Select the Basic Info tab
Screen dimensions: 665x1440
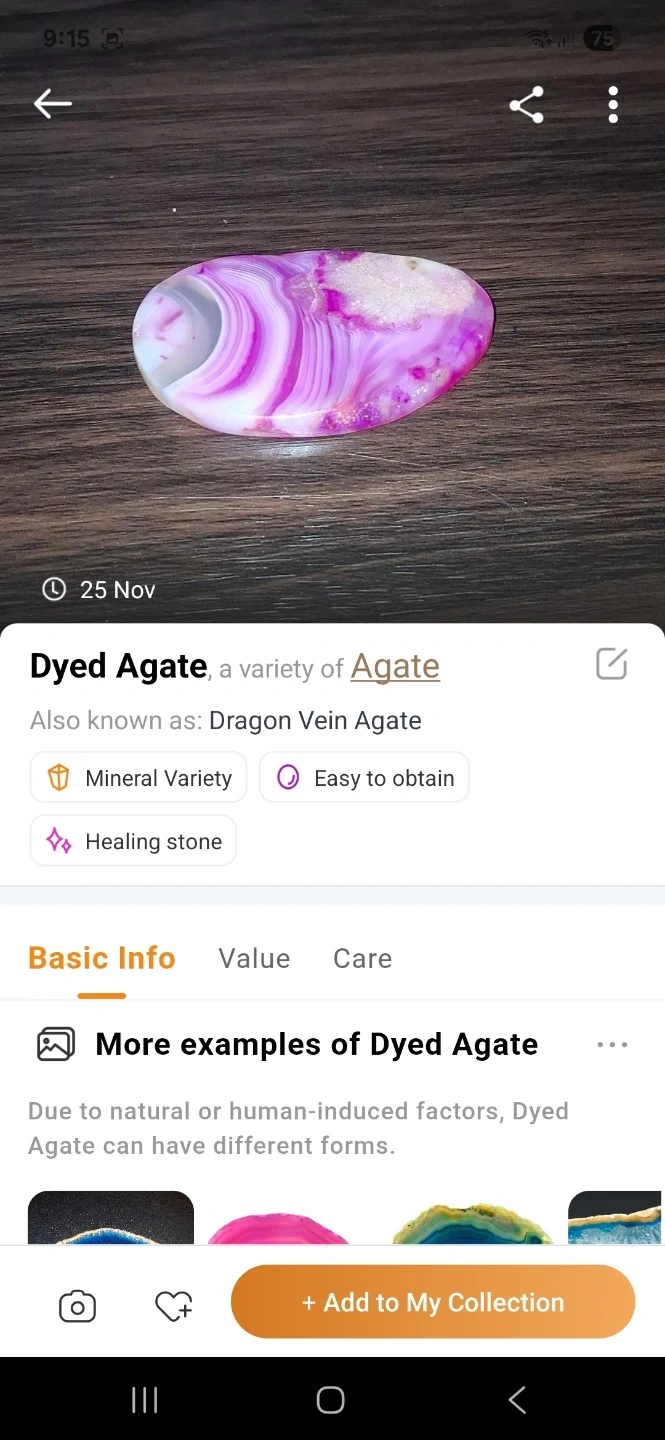click(102, 958)
